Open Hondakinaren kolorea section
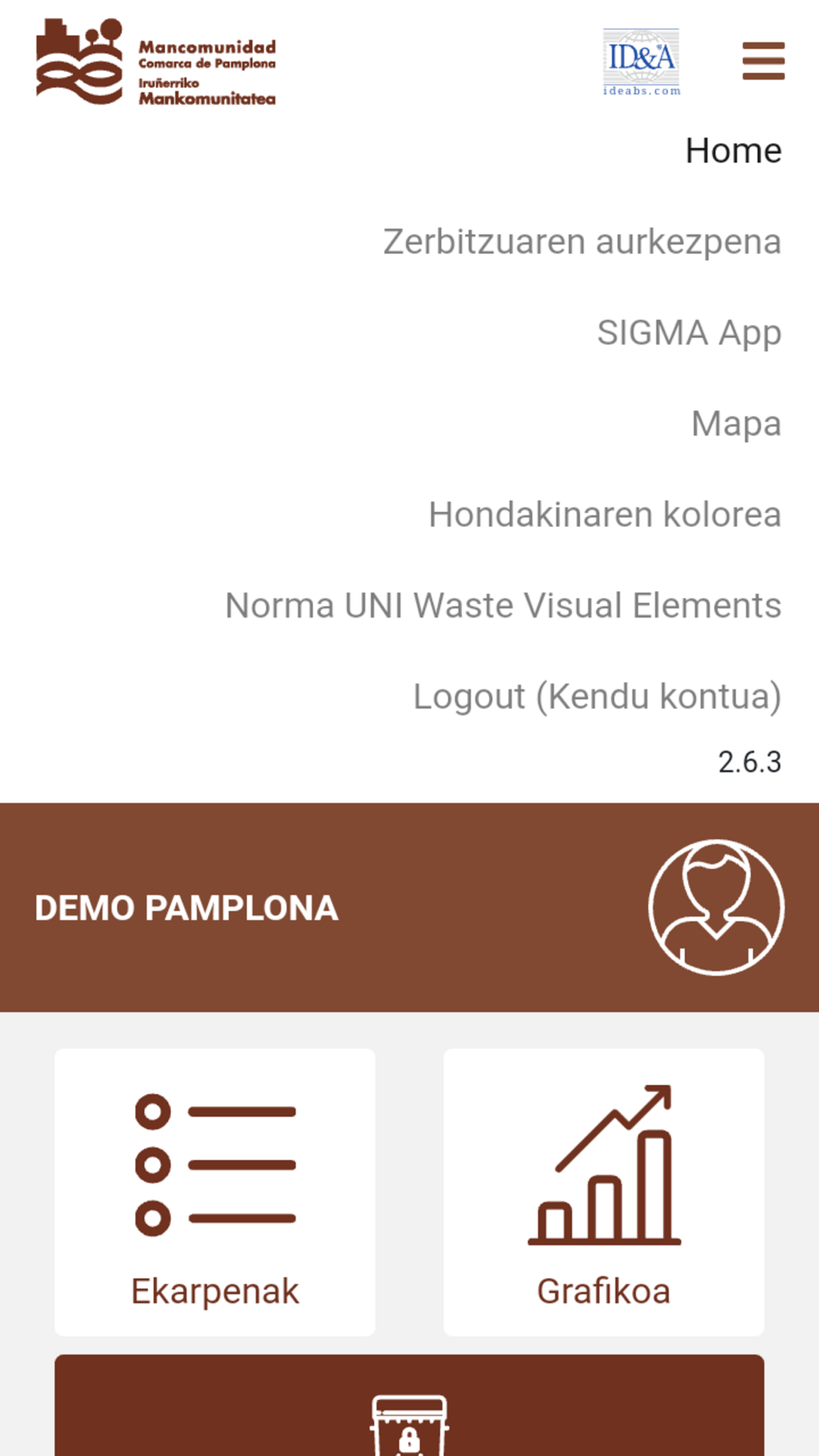This screenshot has width=819, height=1456. point(605,515)
